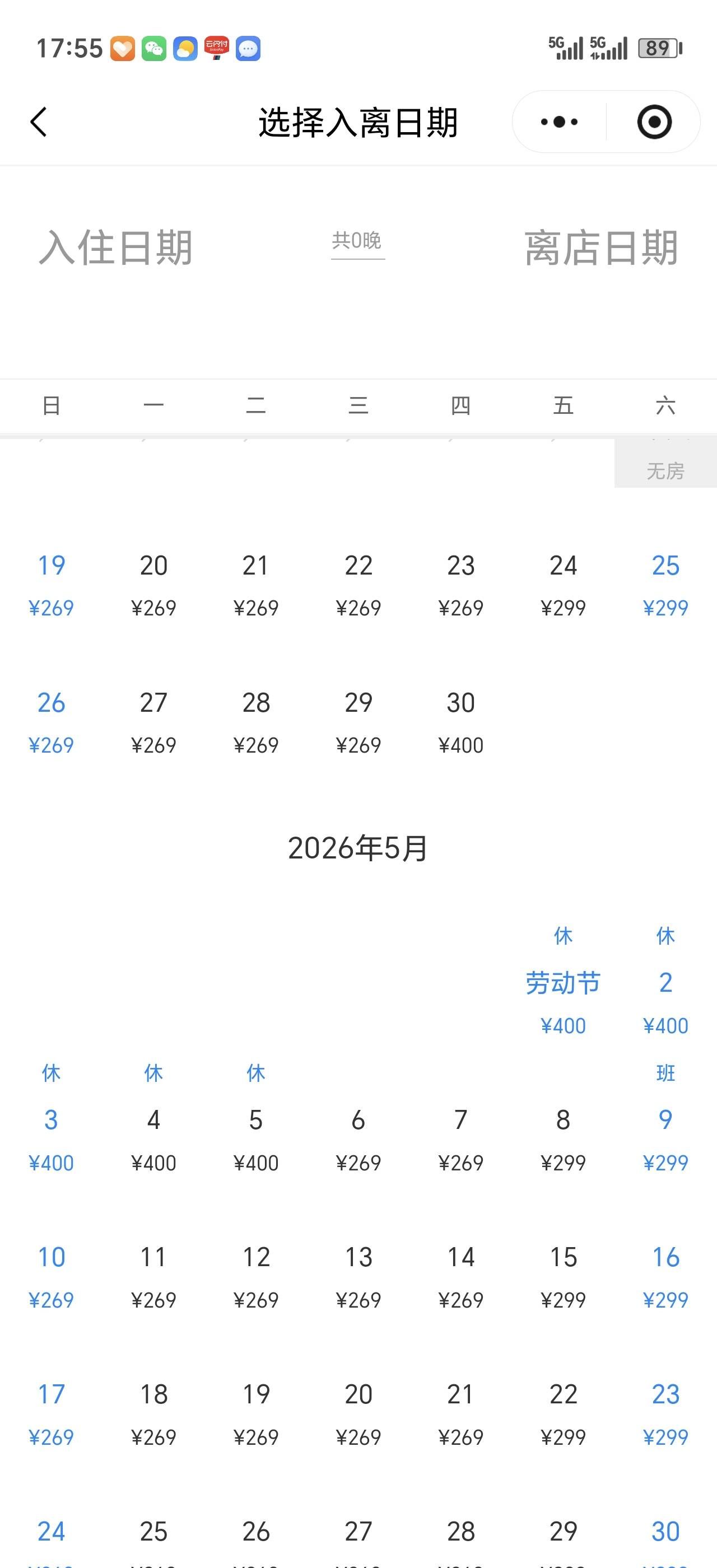
Task: Select May 2 holiday date
Action: tap(665, 998)
